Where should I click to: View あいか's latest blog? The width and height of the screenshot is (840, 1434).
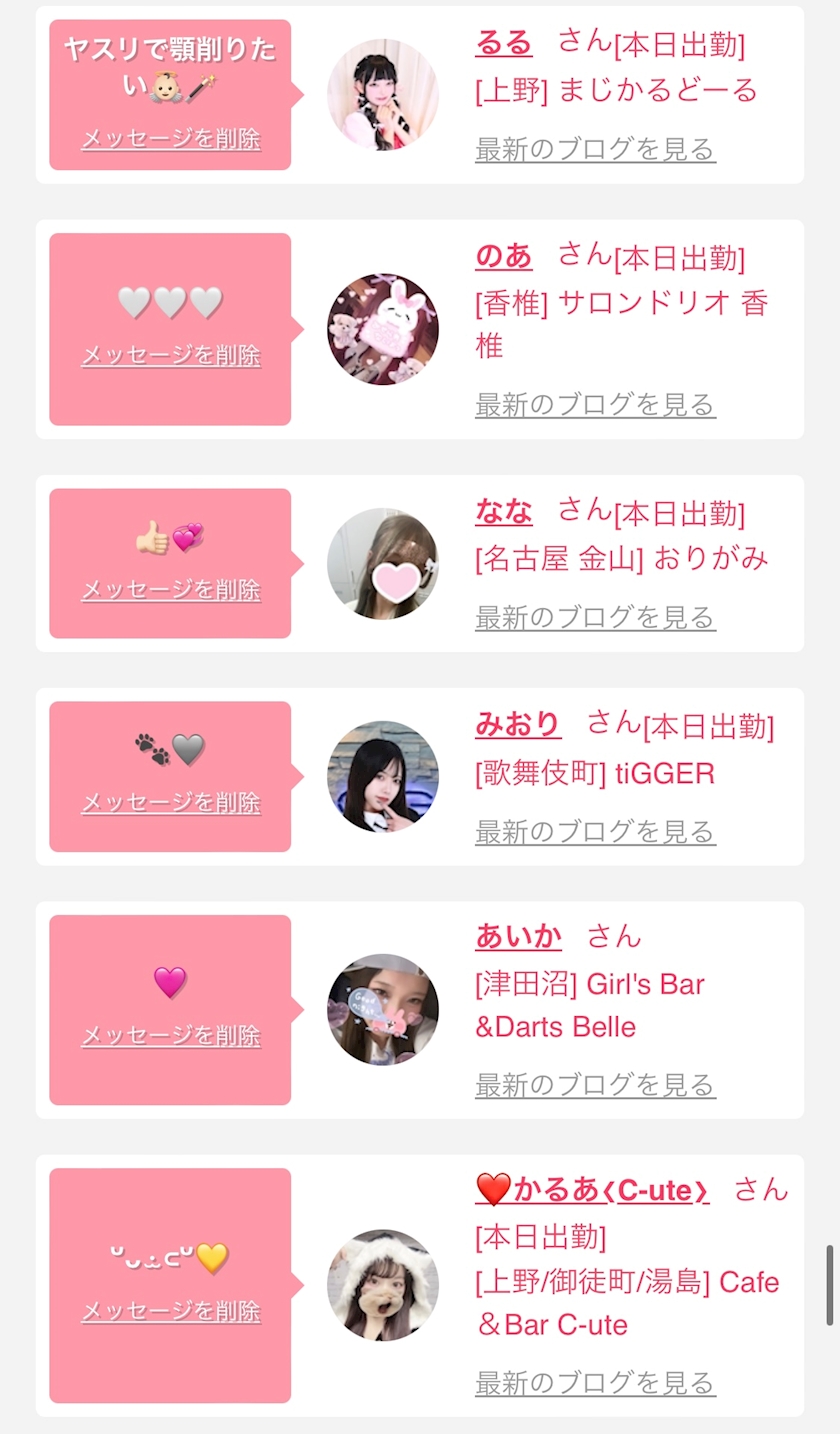(x=595, y=1085)
